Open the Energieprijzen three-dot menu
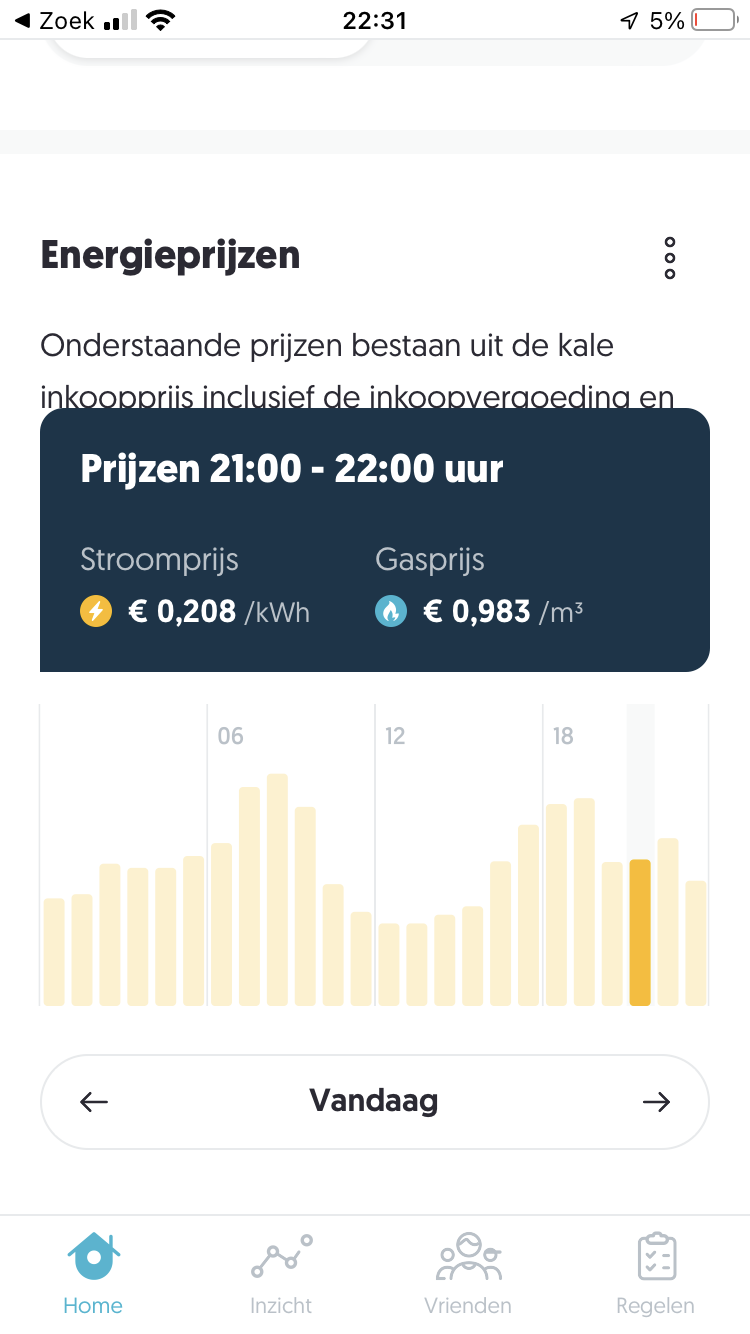The width and height of the screenshot is (750, 1334). coord(670,258)
